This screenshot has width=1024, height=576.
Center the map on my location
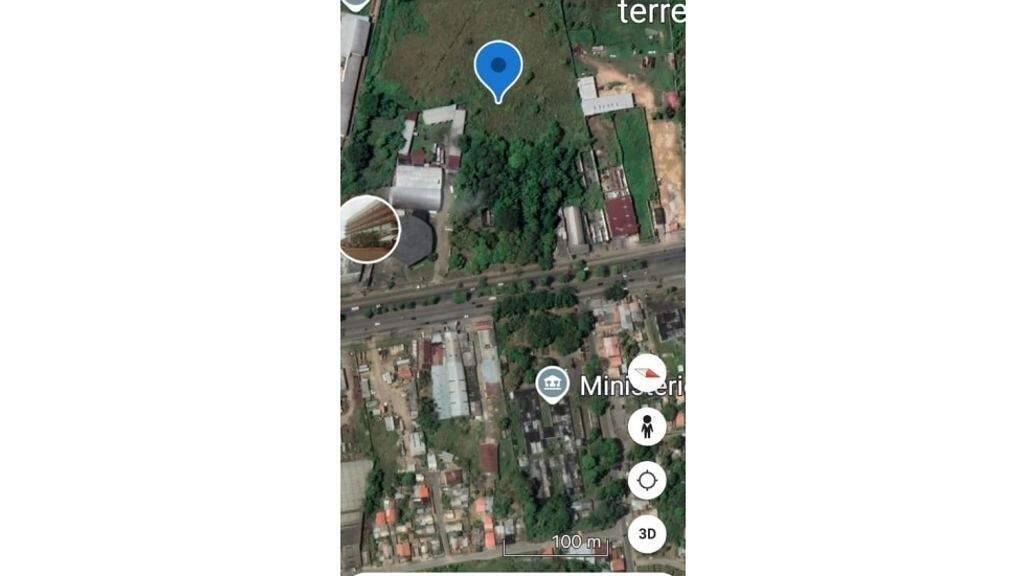pyautogui.click(x=647, y=481)
